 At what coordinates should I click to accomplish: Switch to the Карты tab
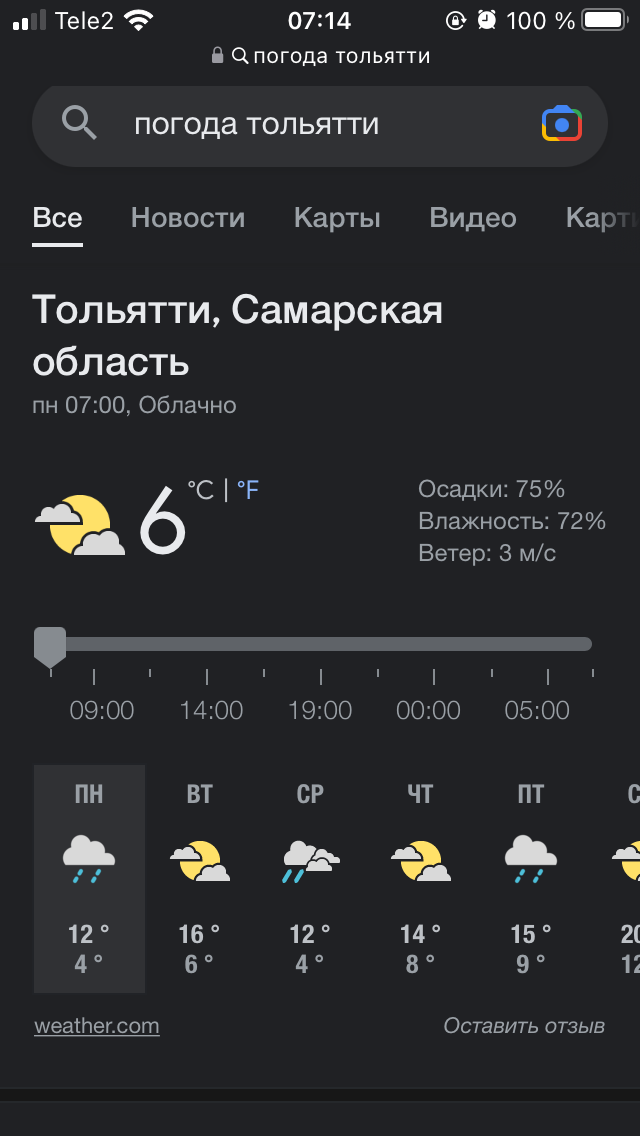point(337,218)
